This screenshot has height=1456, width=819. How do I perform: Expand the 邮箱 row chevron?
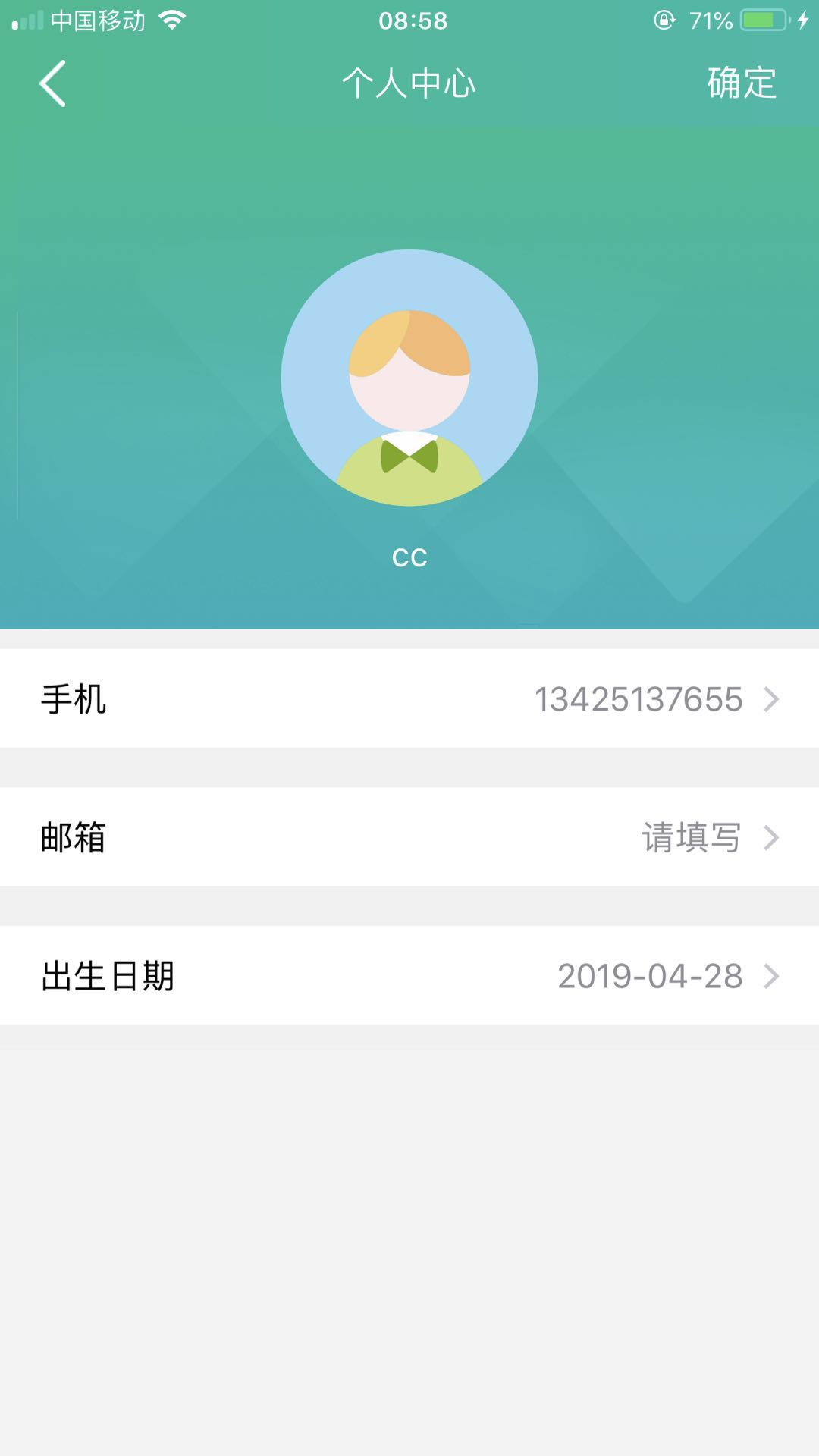click(772, 838)
